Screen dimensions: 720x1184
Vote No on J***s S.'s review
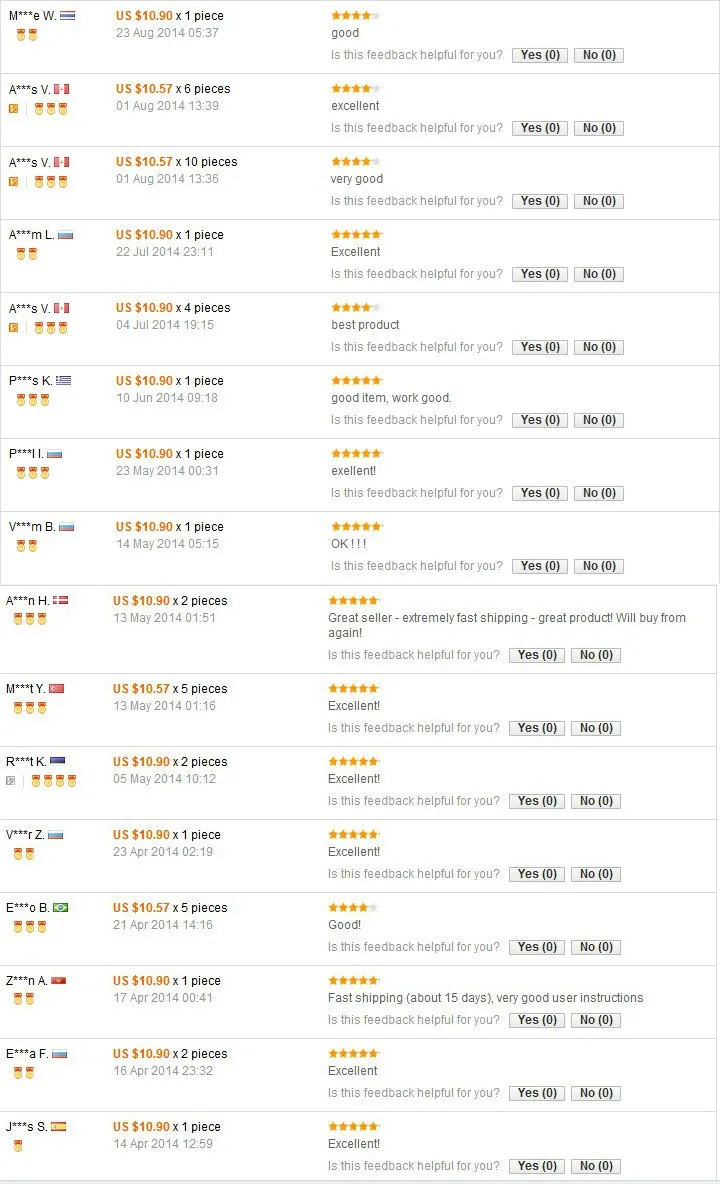595,1166
